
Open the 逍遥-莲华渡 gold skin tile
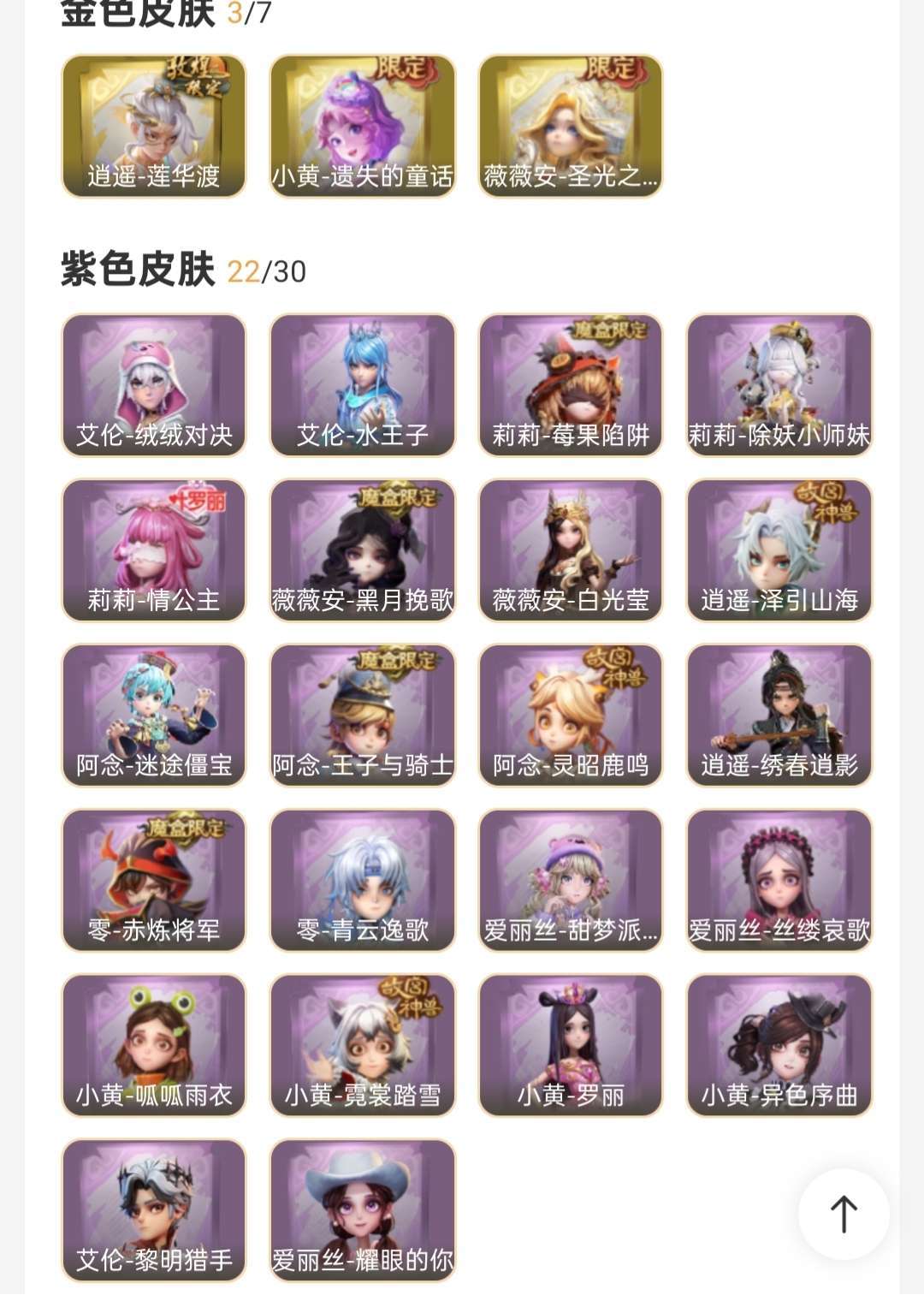(x=154, y=126)
